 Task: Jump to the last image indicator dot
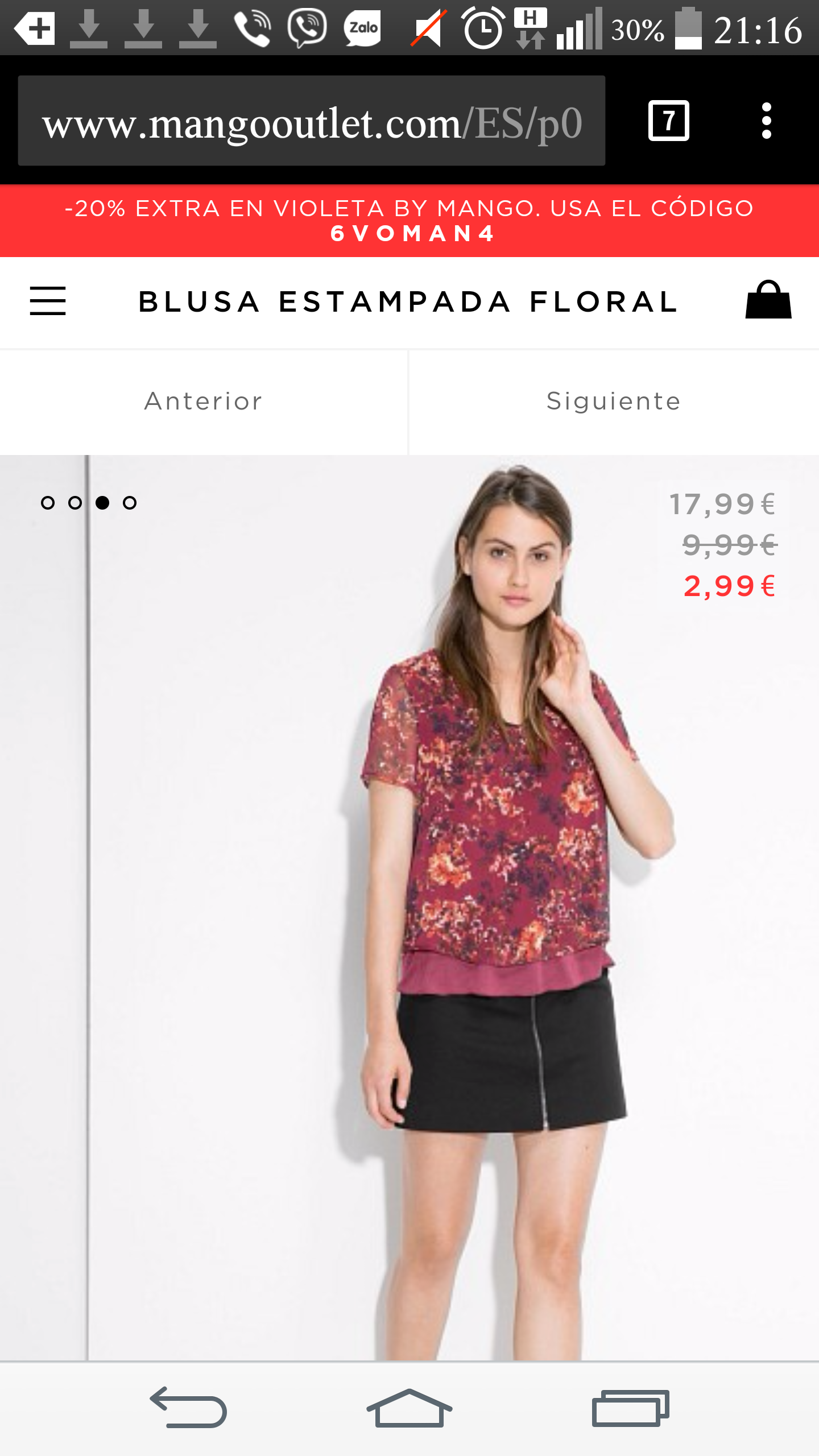(130, 503)
